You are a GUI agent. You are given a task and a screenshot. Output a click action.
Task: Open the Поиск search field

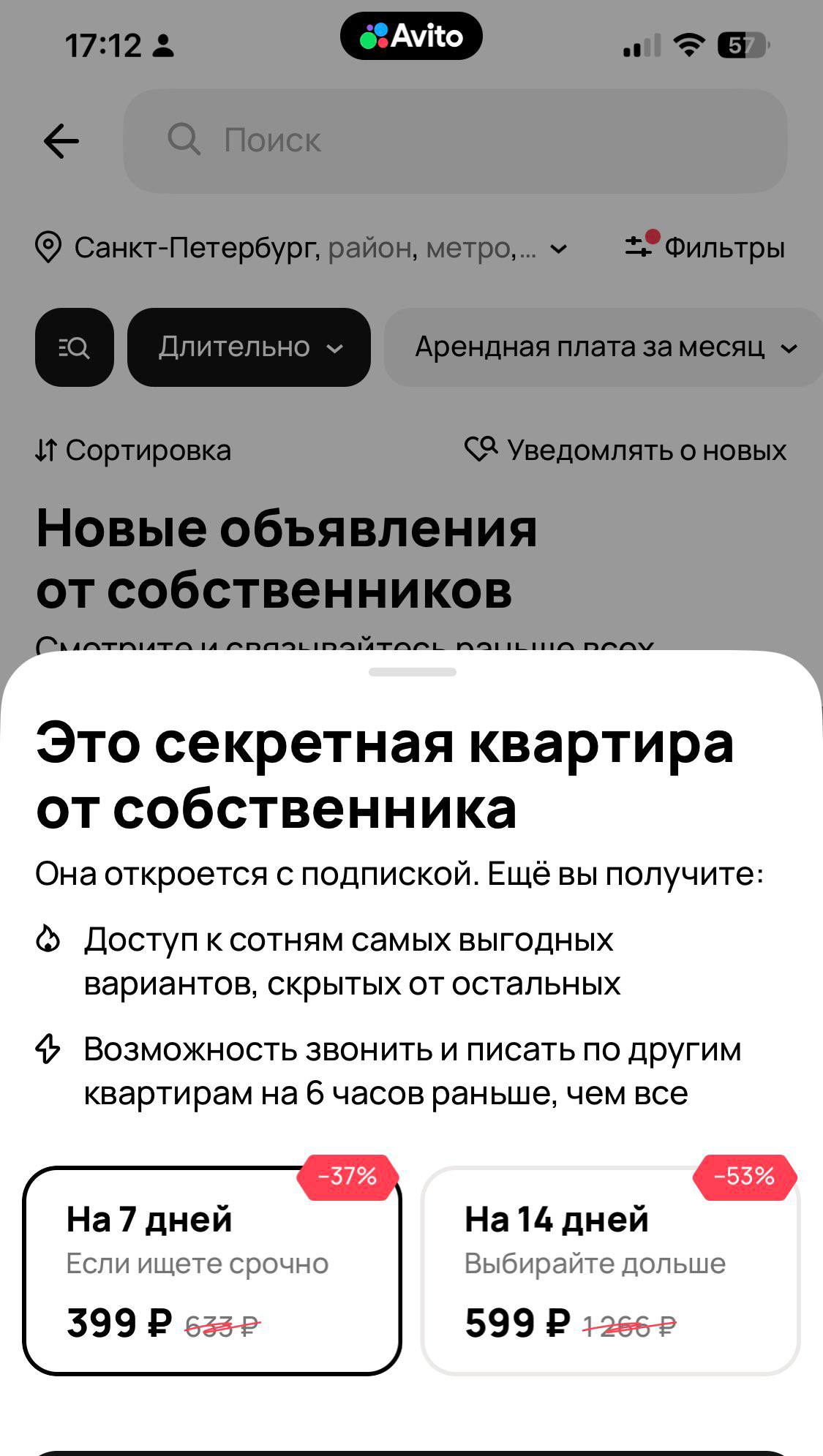point(455,140)
